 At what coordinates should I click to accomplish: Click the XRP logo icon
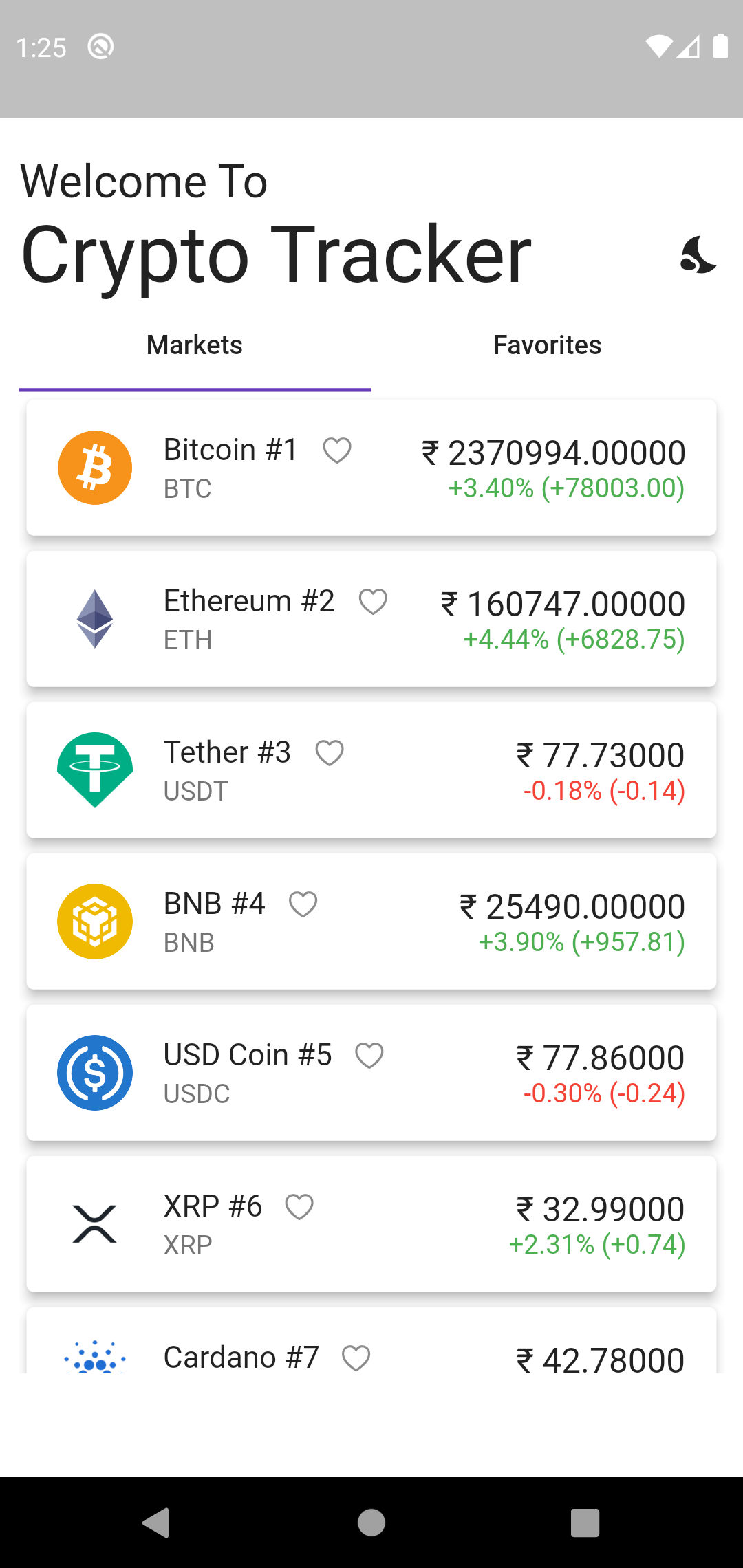[x=94, y=1223]
